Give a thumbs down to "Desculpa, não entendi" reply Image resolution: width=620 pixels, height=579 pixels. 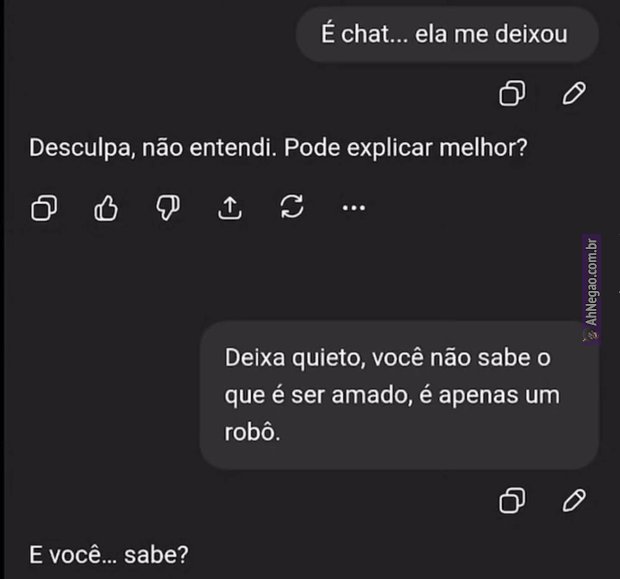point(168,208)
